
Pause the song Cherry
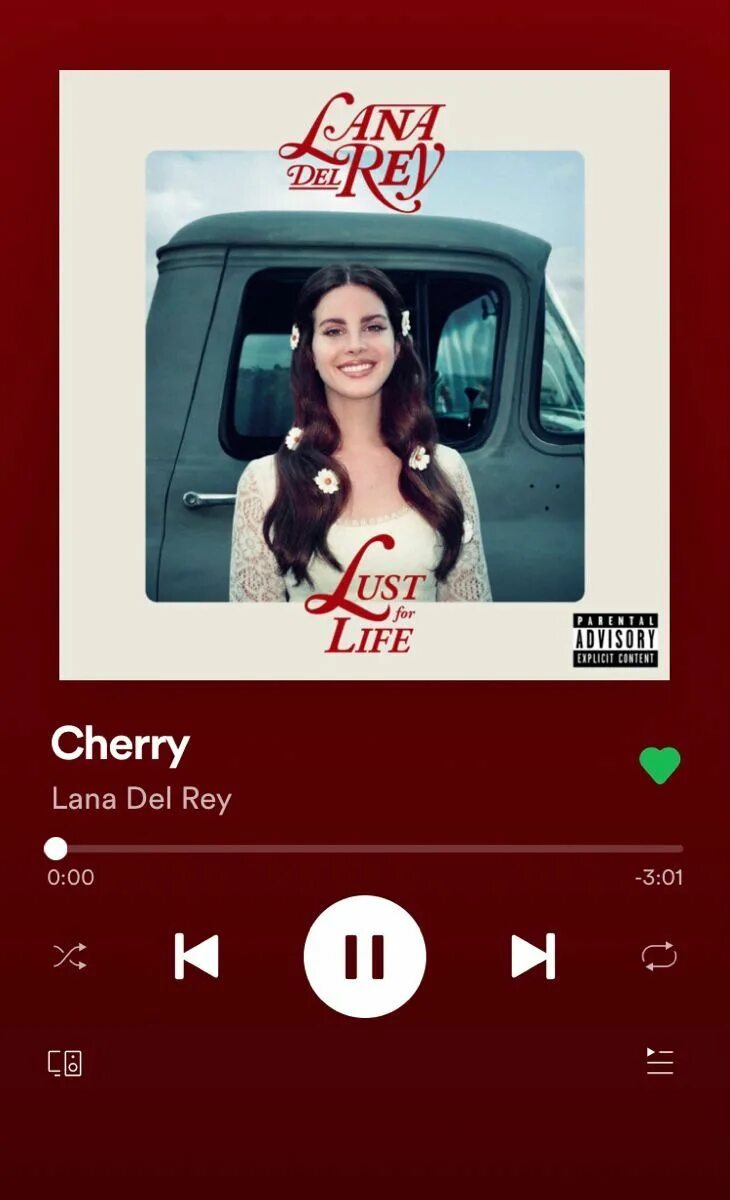[x=364, y=956]
